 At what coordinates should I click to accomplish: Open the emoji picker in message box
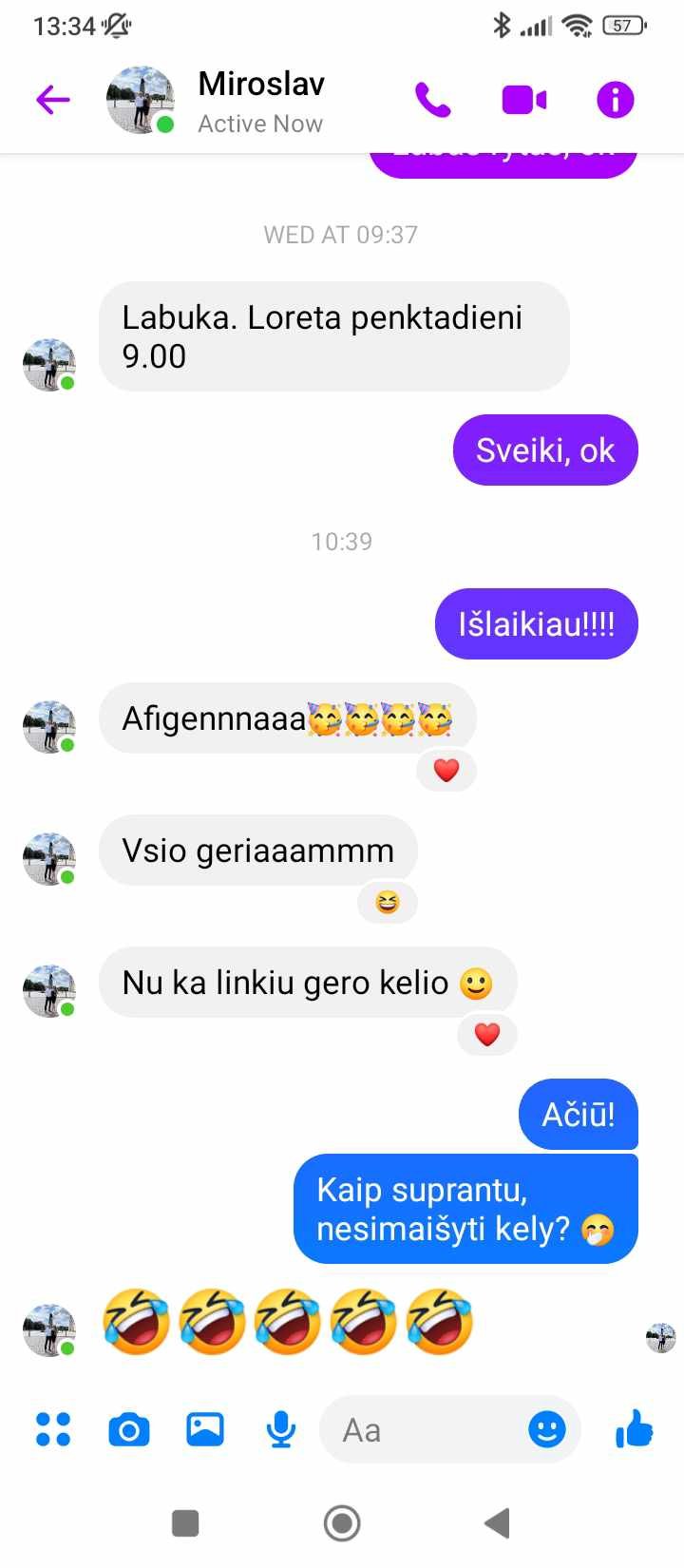[547, 1429]
